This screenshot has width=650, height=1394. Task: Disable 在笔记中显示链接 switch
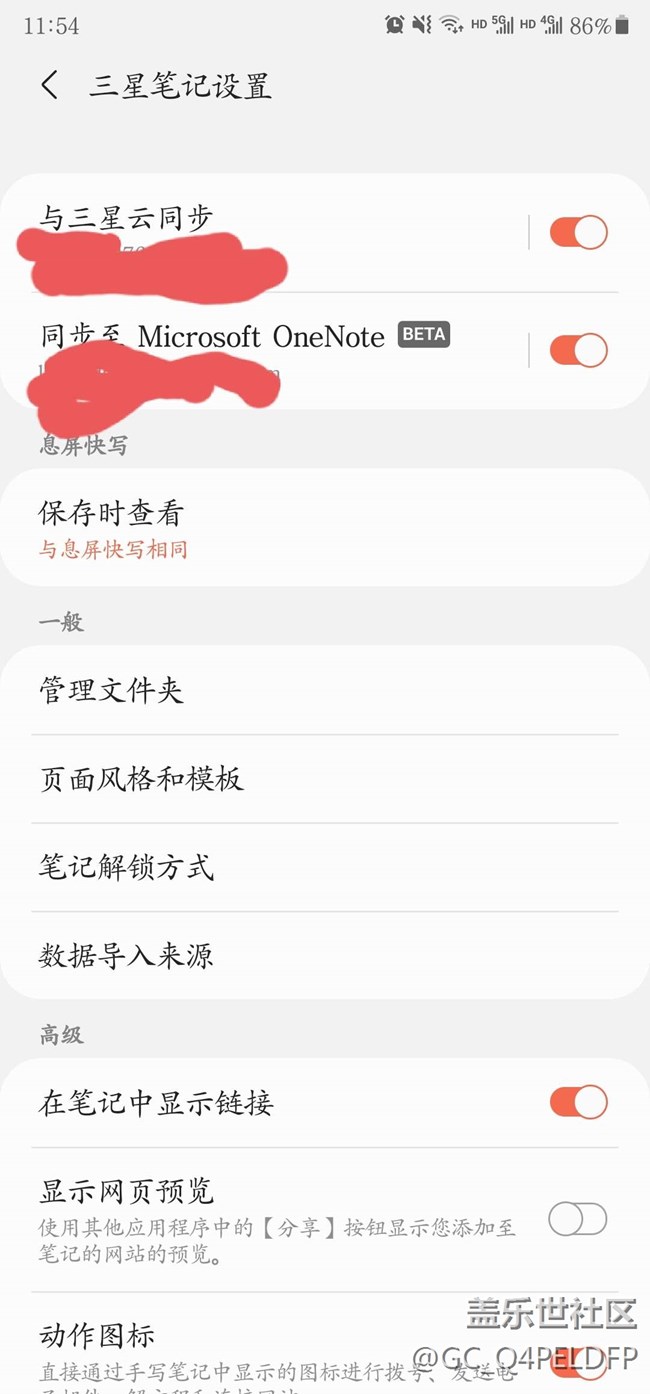(578, 1102)
